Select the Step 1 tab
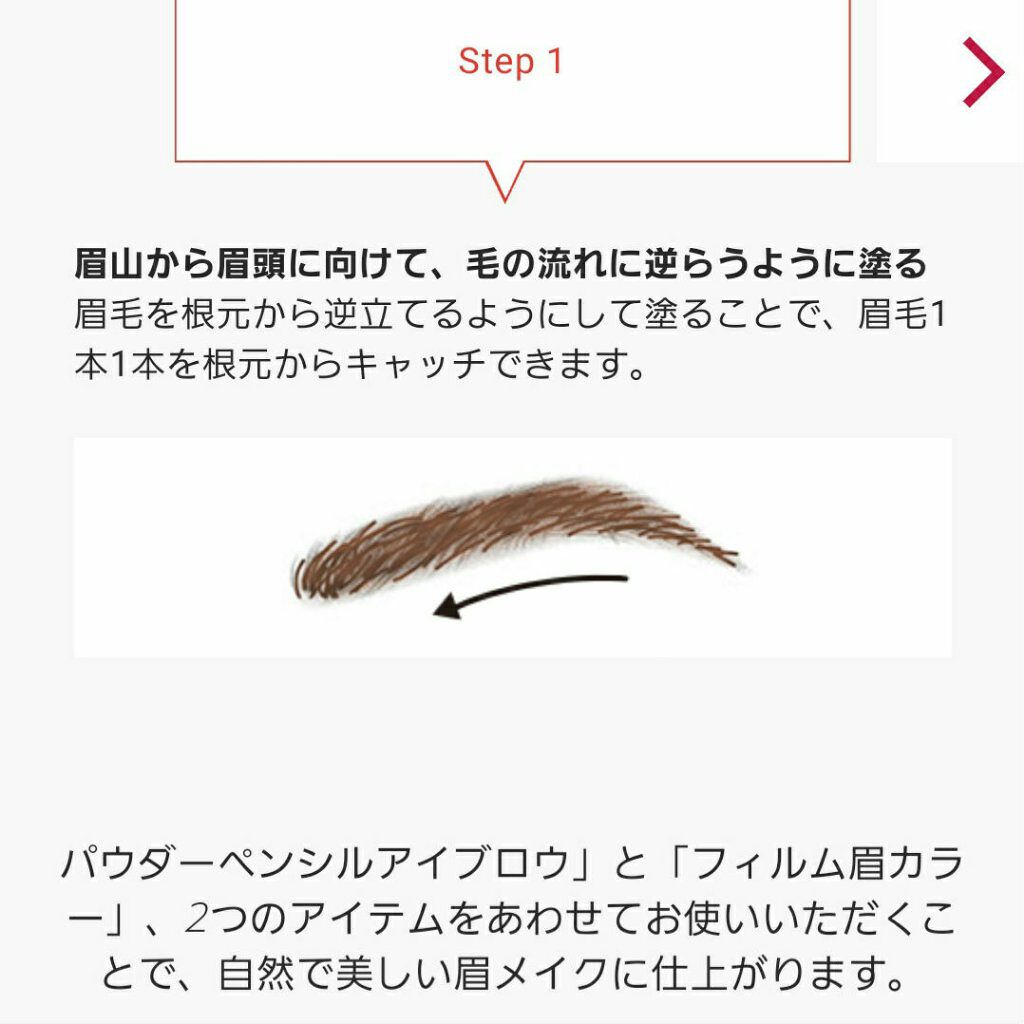This screenshot has height=1024, width=1024. [x=511, y=62]
